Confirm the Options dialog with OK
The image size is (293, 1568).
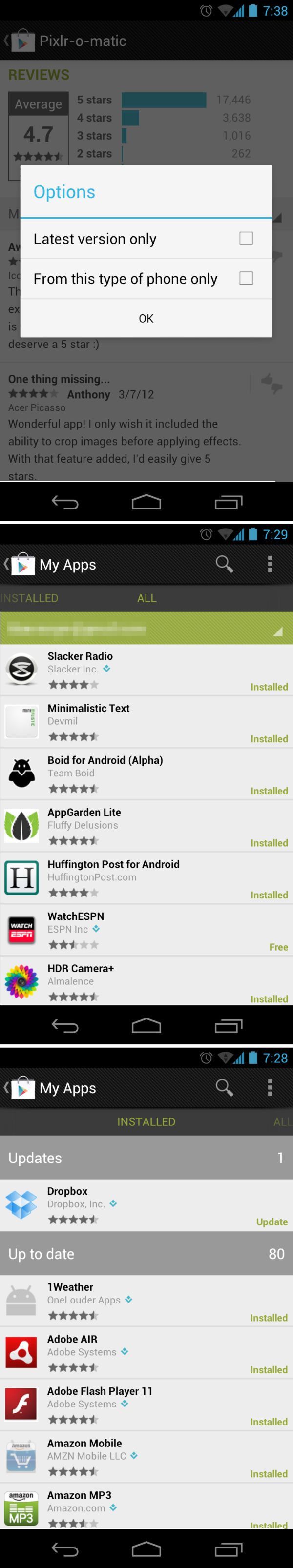point(146,318)
